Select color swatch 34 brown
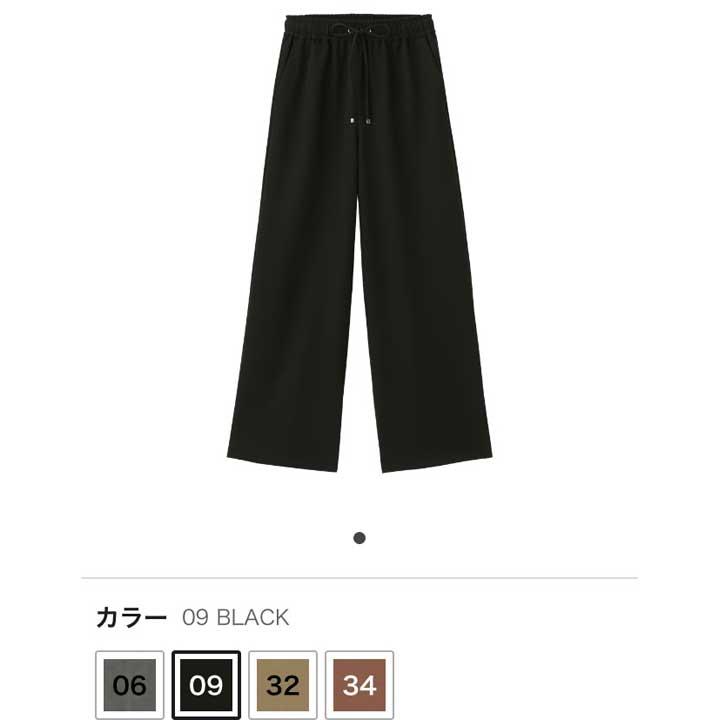The height and width of the screenshot is (720, 720). point(359,685)
